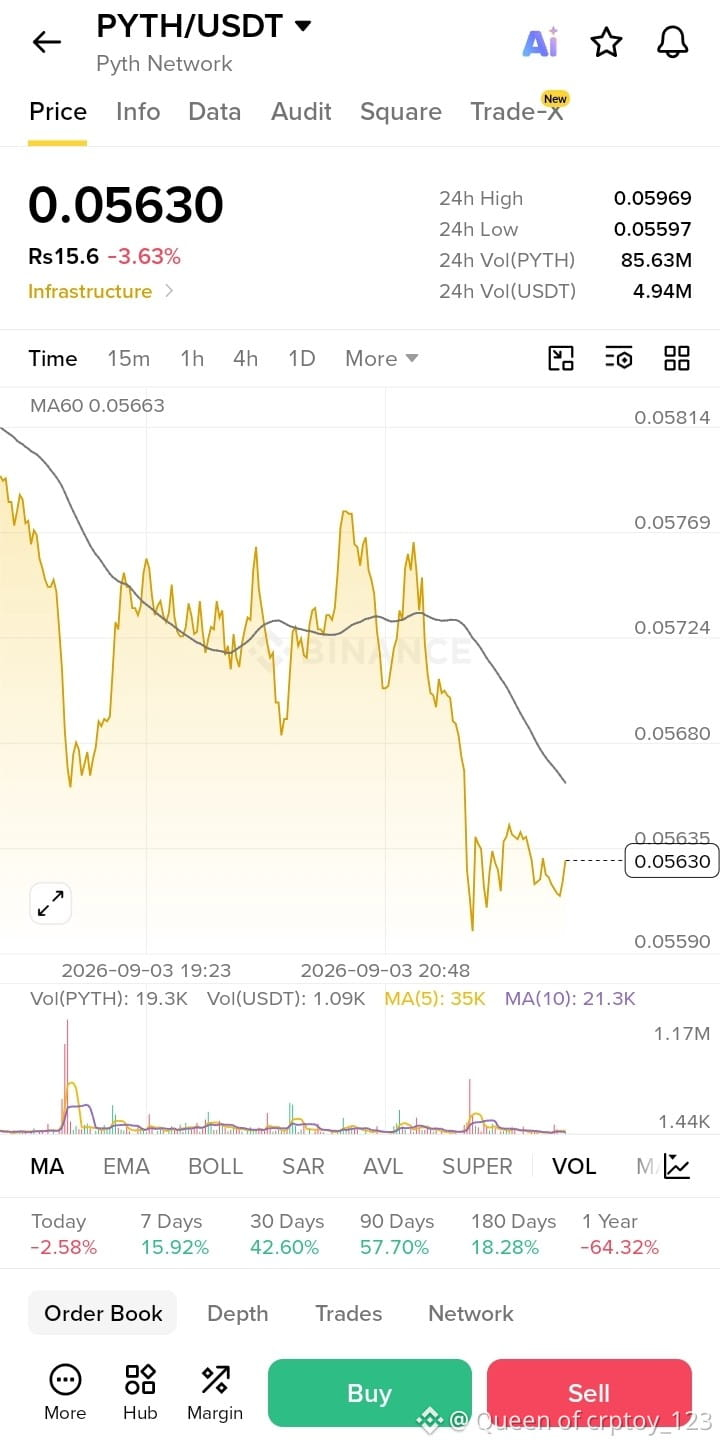The image size is (720, 1446).
Task: Add PYTH/USDT to favorites with the star
Action: coord(606,42)
